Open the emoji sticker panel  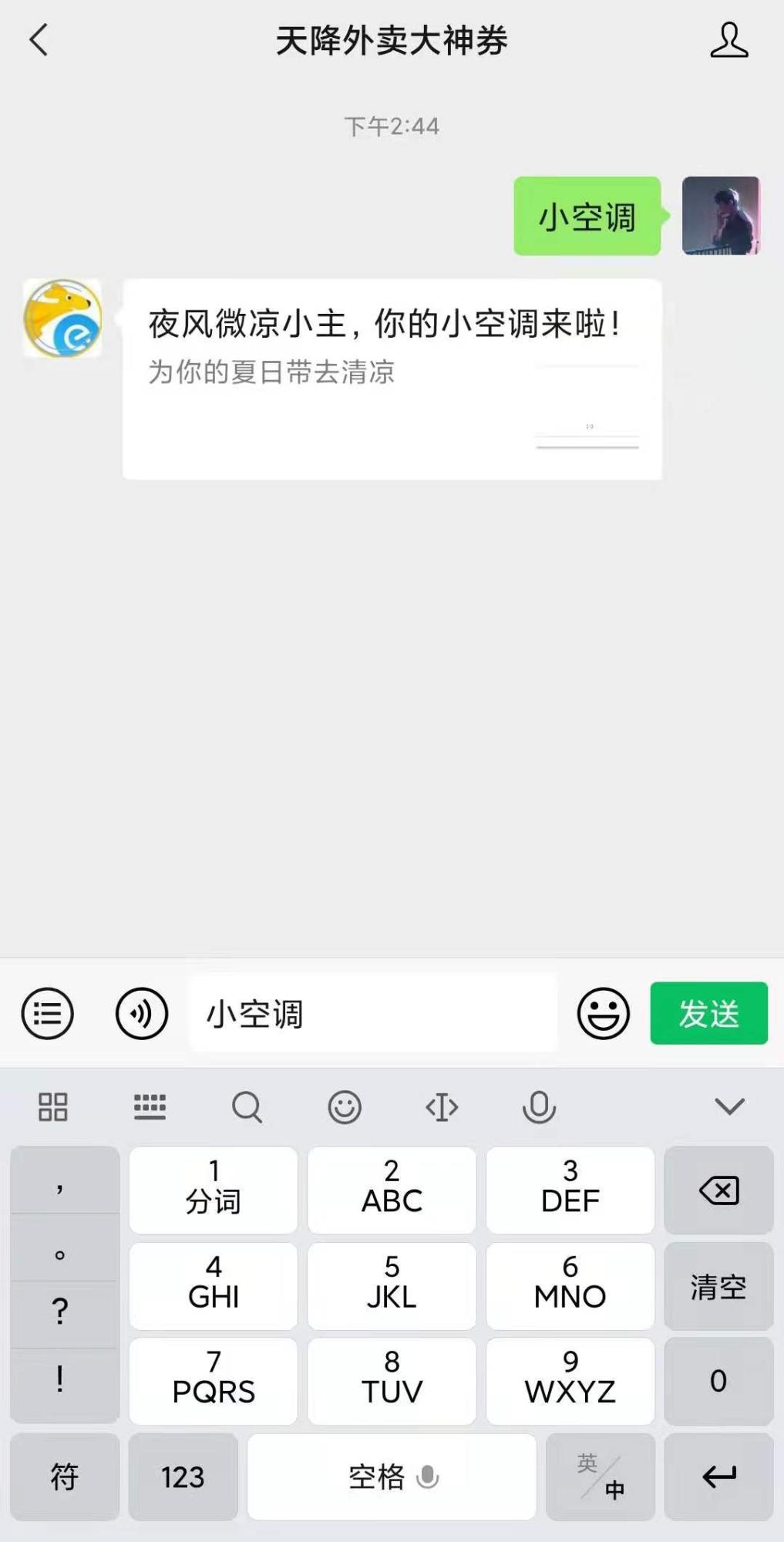[x=603, y=1013]
